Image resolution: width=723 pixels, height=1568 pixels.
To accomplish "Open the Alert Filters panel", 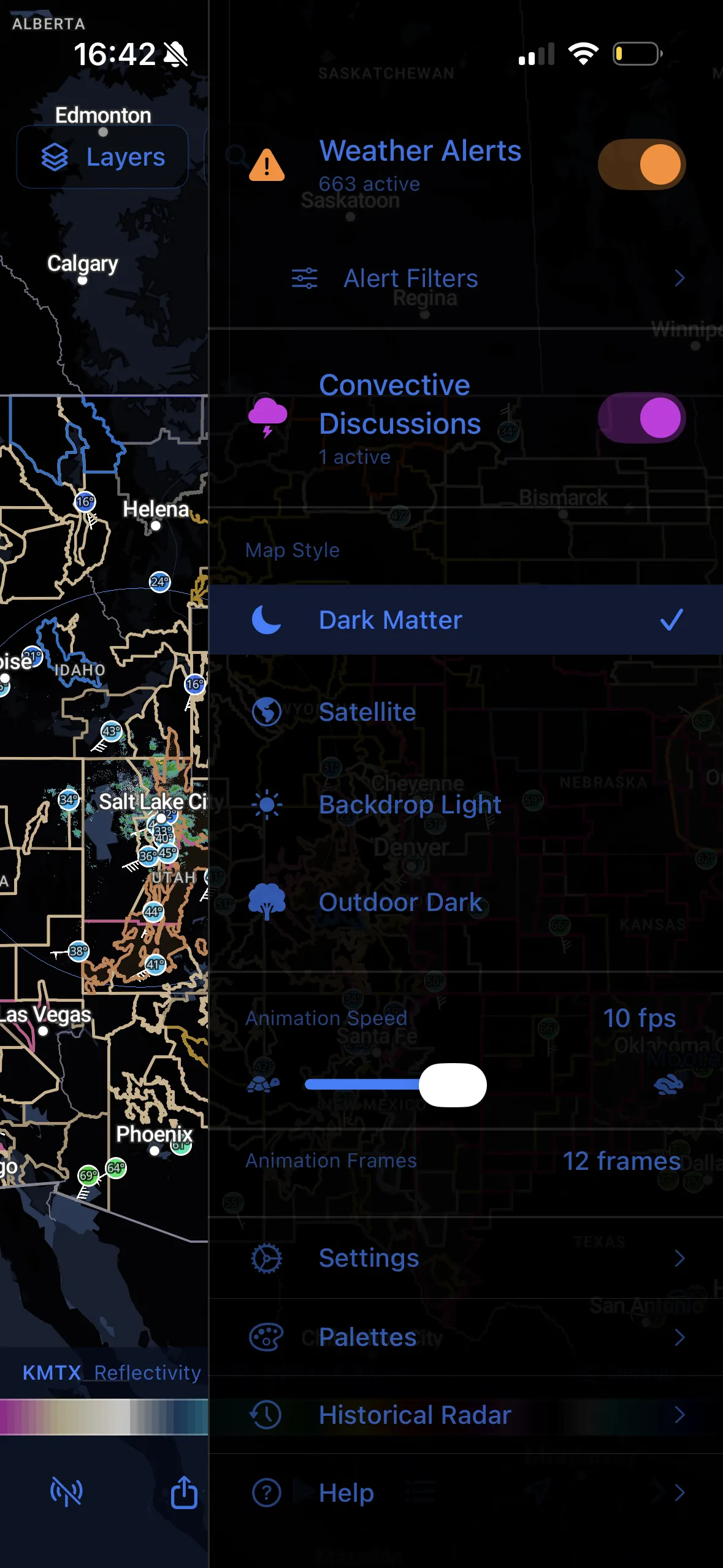I will click(411, 278).
